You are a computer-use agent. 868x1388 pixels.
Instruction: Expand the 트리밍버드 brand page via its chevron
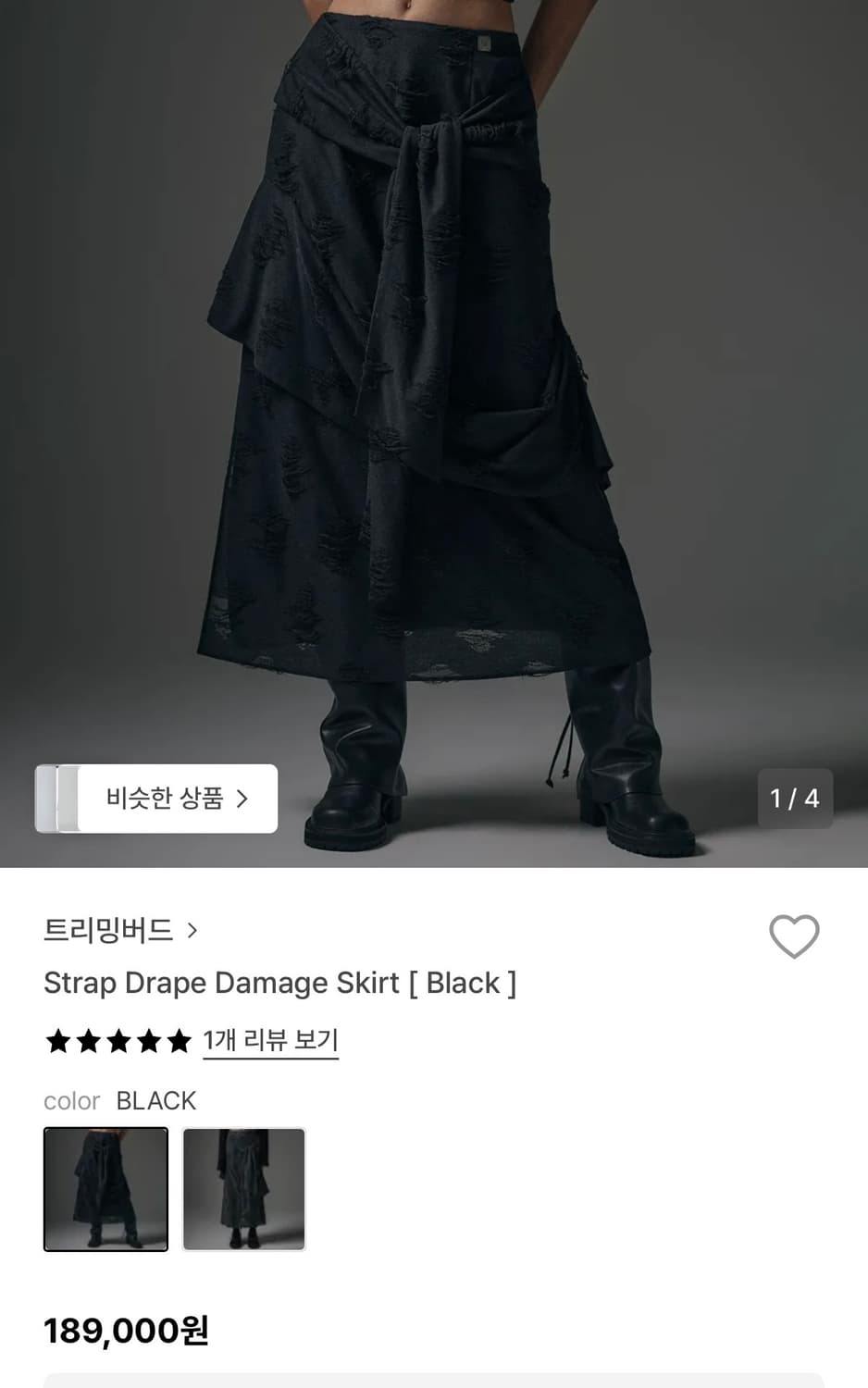pos(193,932)
